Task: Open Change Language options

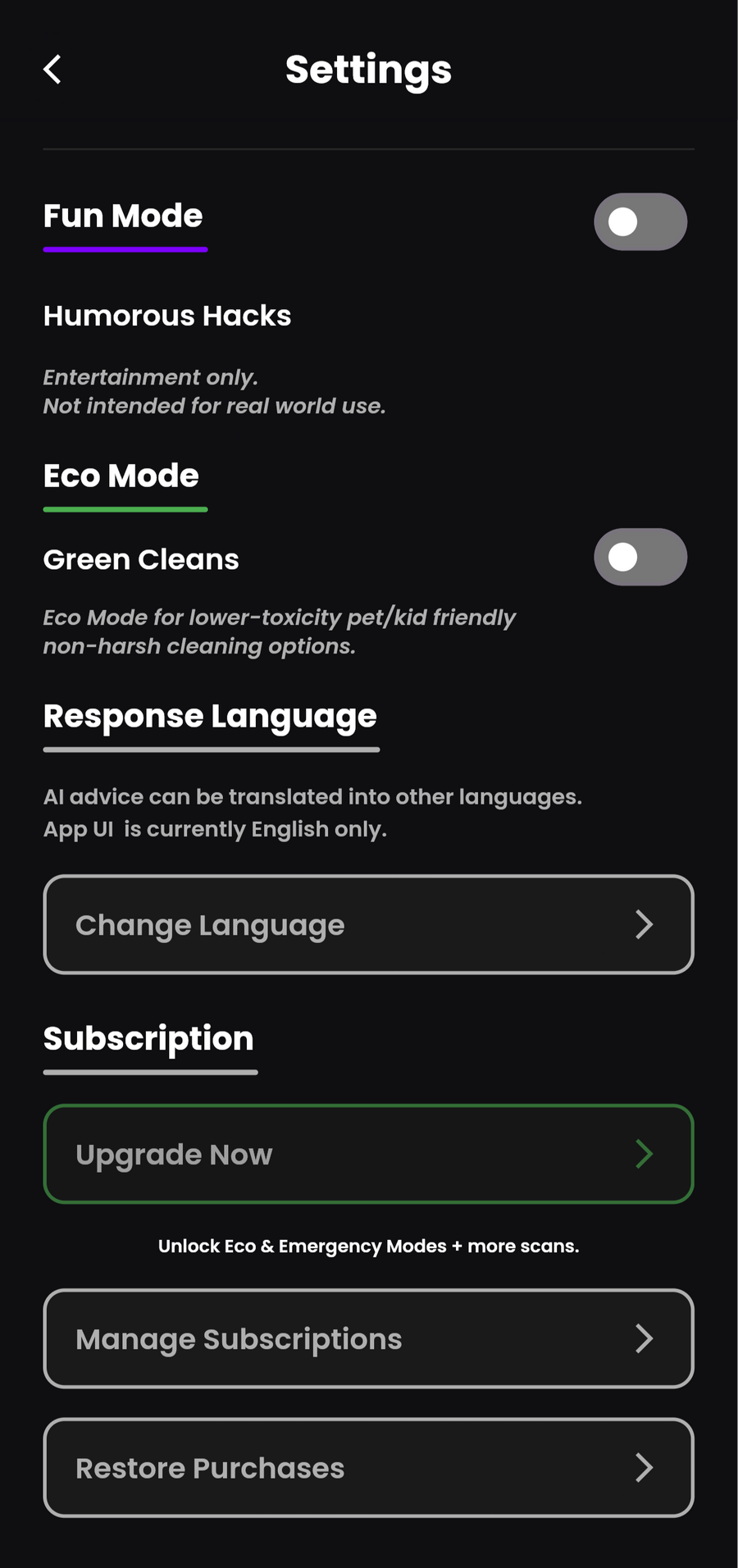Action: coord(368,924)
